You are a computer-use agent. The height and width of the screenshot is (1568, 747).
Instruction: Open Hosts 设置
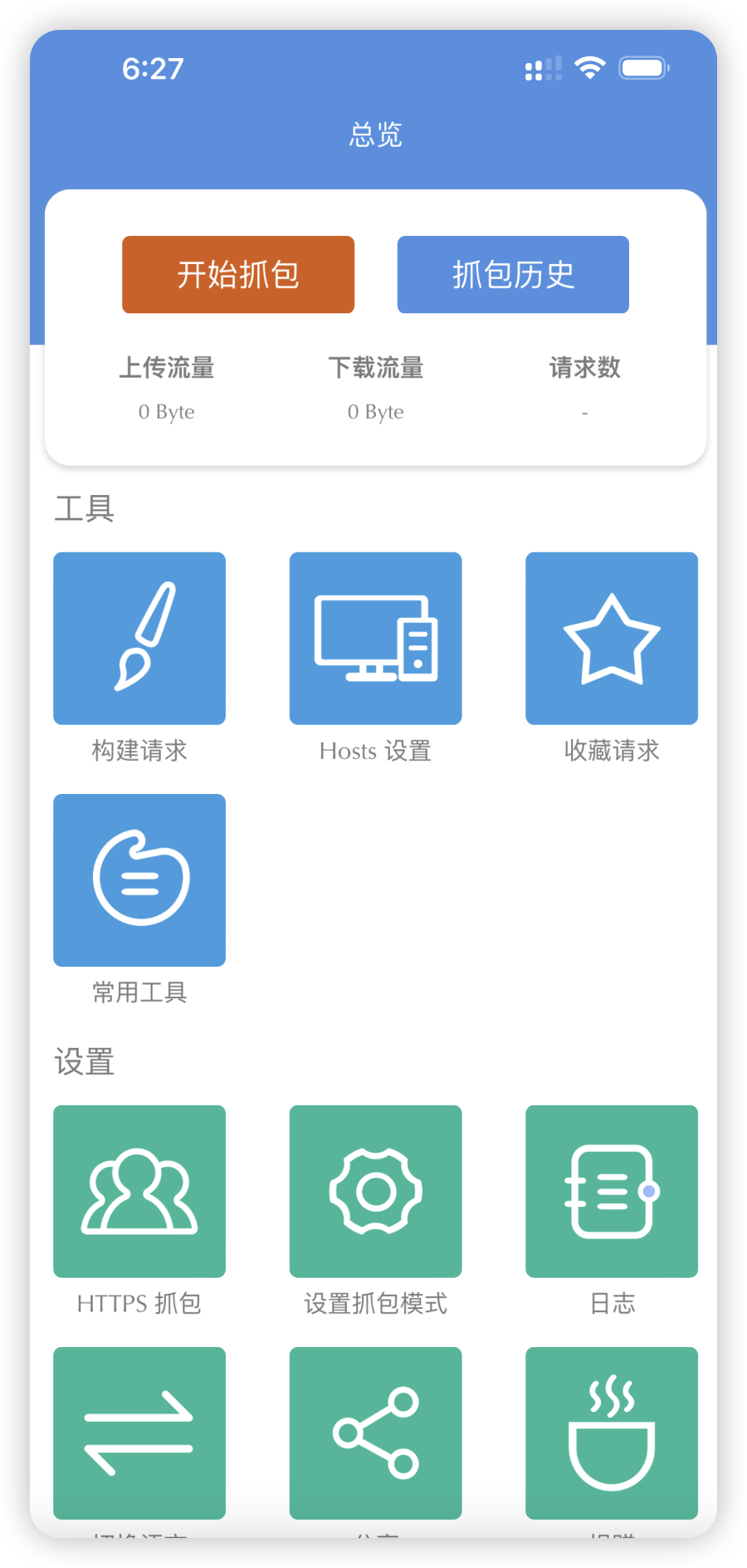click(375, 639)
